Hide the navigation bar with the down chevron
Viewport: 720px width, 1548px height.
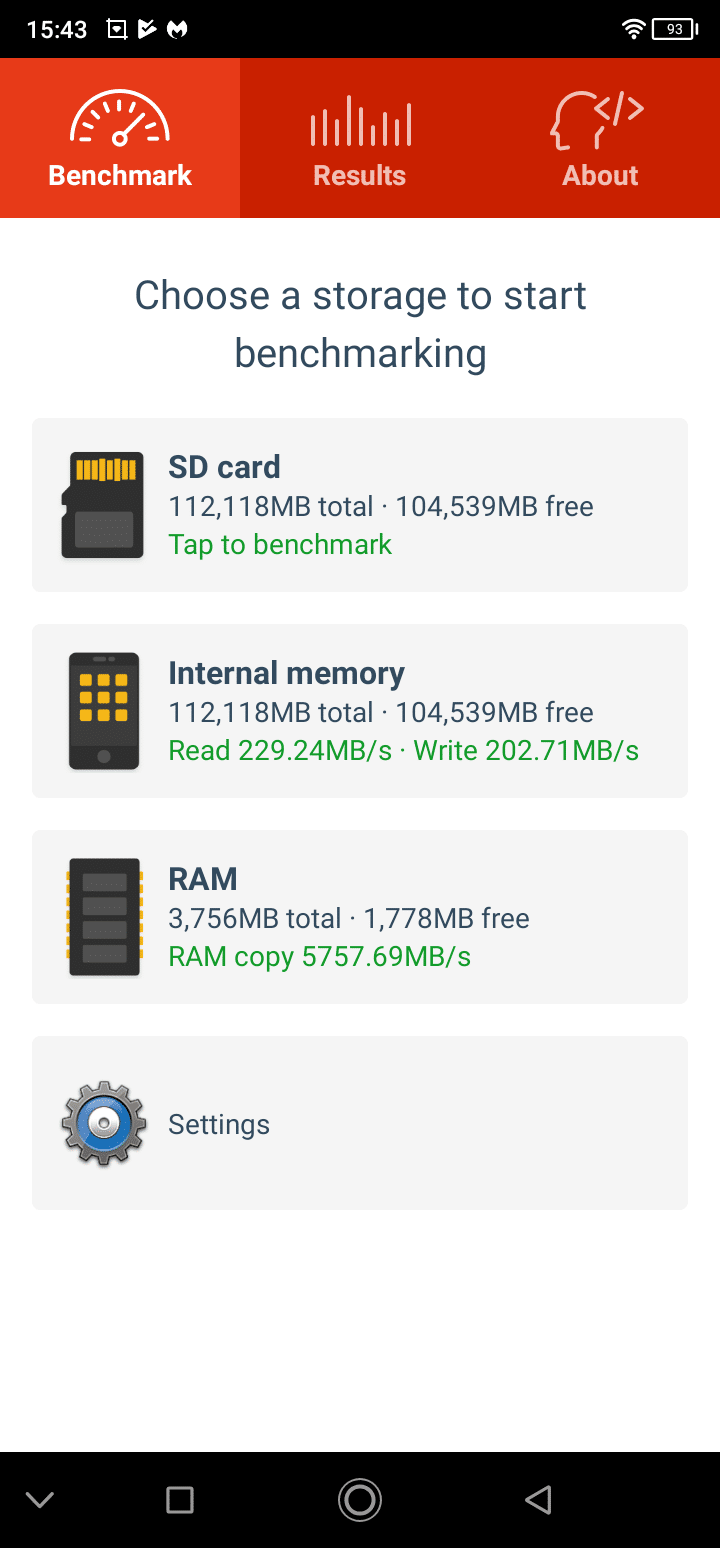pos(40,1499)
